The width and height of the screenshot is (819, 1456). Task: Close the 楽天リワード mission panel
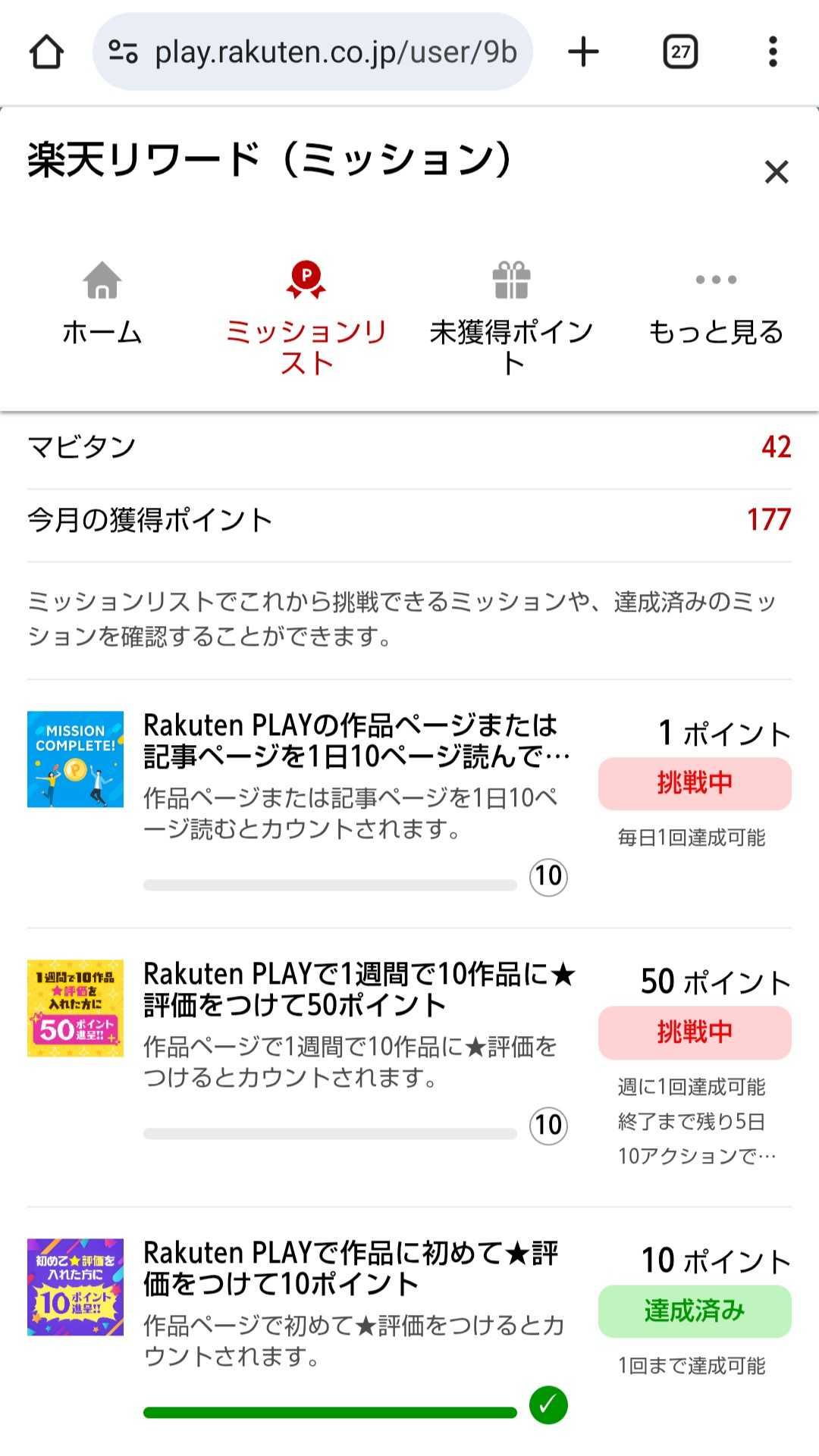click(777, 172)
